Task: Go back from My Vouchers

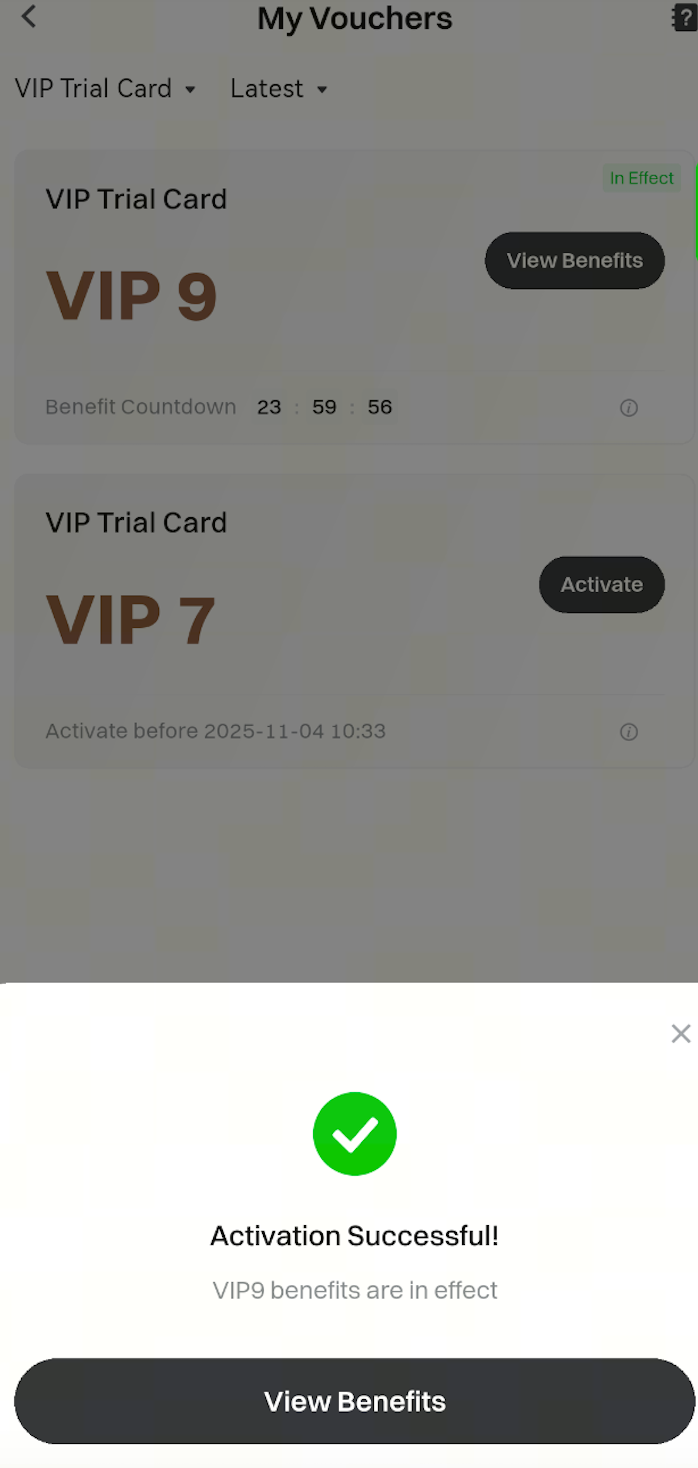Action: [x=29, y=17]
